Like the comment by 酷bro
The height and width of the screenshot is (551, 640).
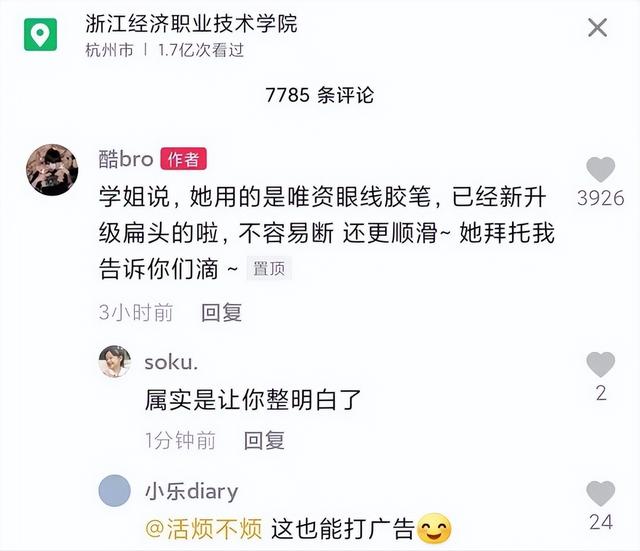pyautogui.click(x=600, y=170)
